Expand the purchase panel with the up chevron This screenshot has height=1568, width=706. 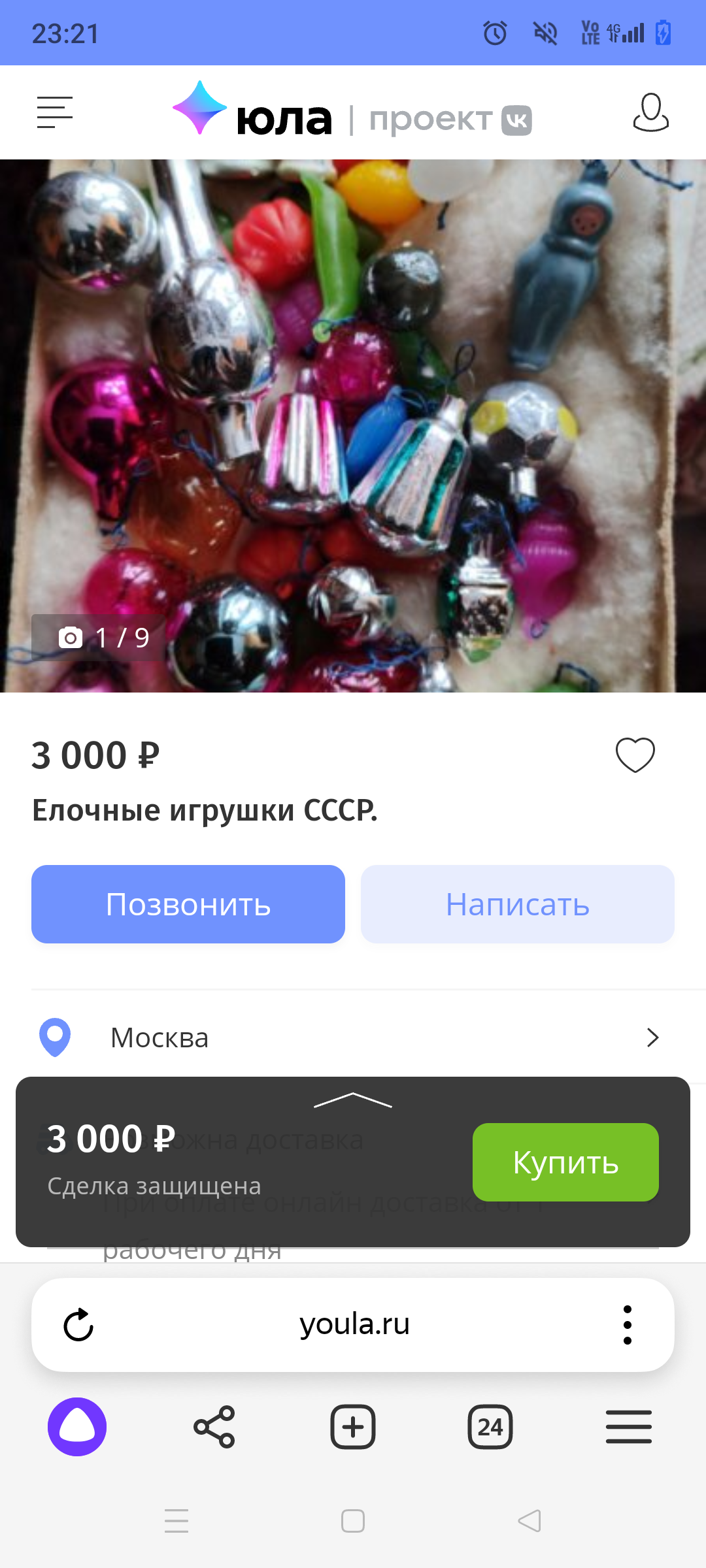[353, 1100]
